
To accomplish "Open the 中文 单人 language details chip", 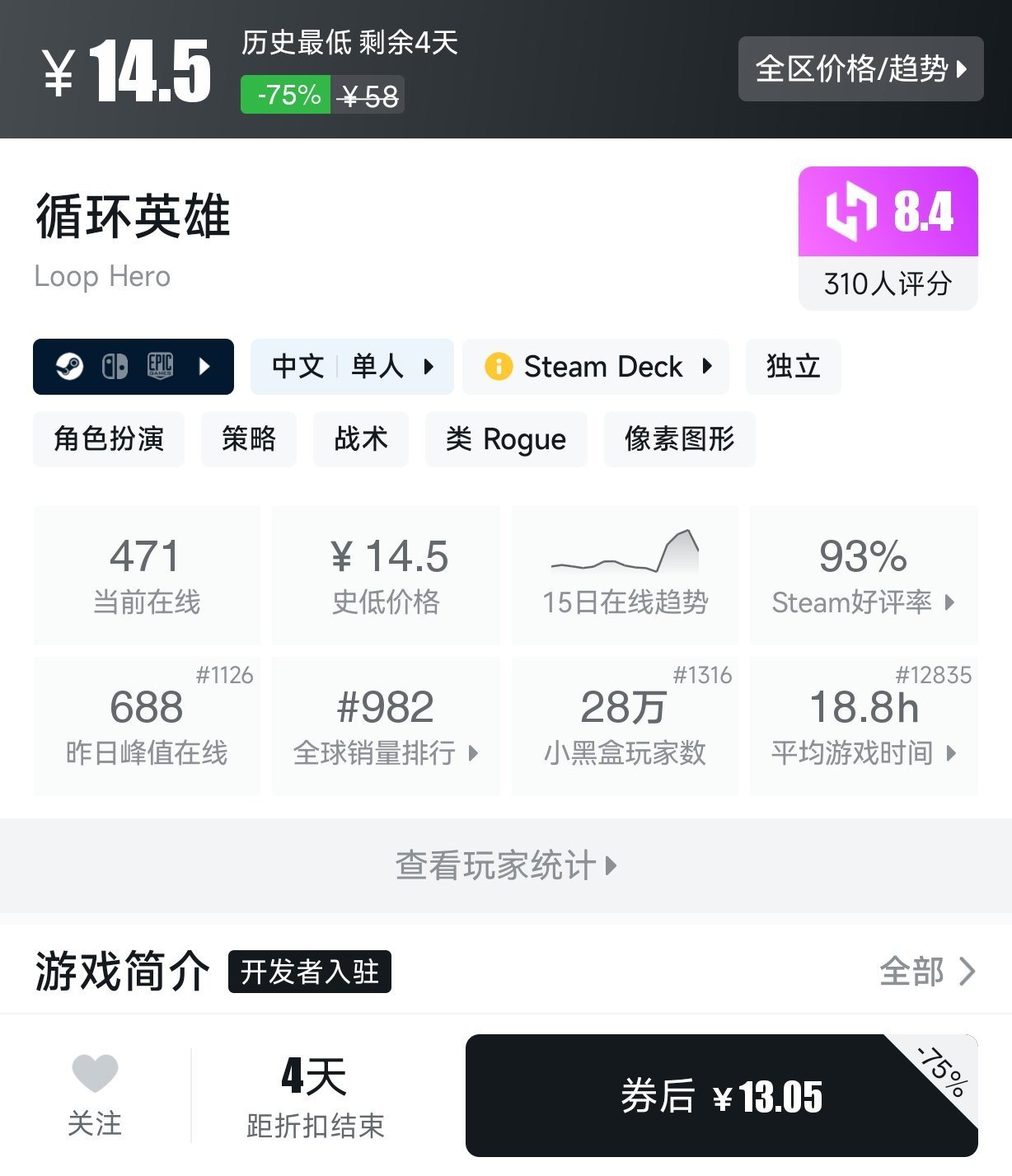I will click(352, 367).
